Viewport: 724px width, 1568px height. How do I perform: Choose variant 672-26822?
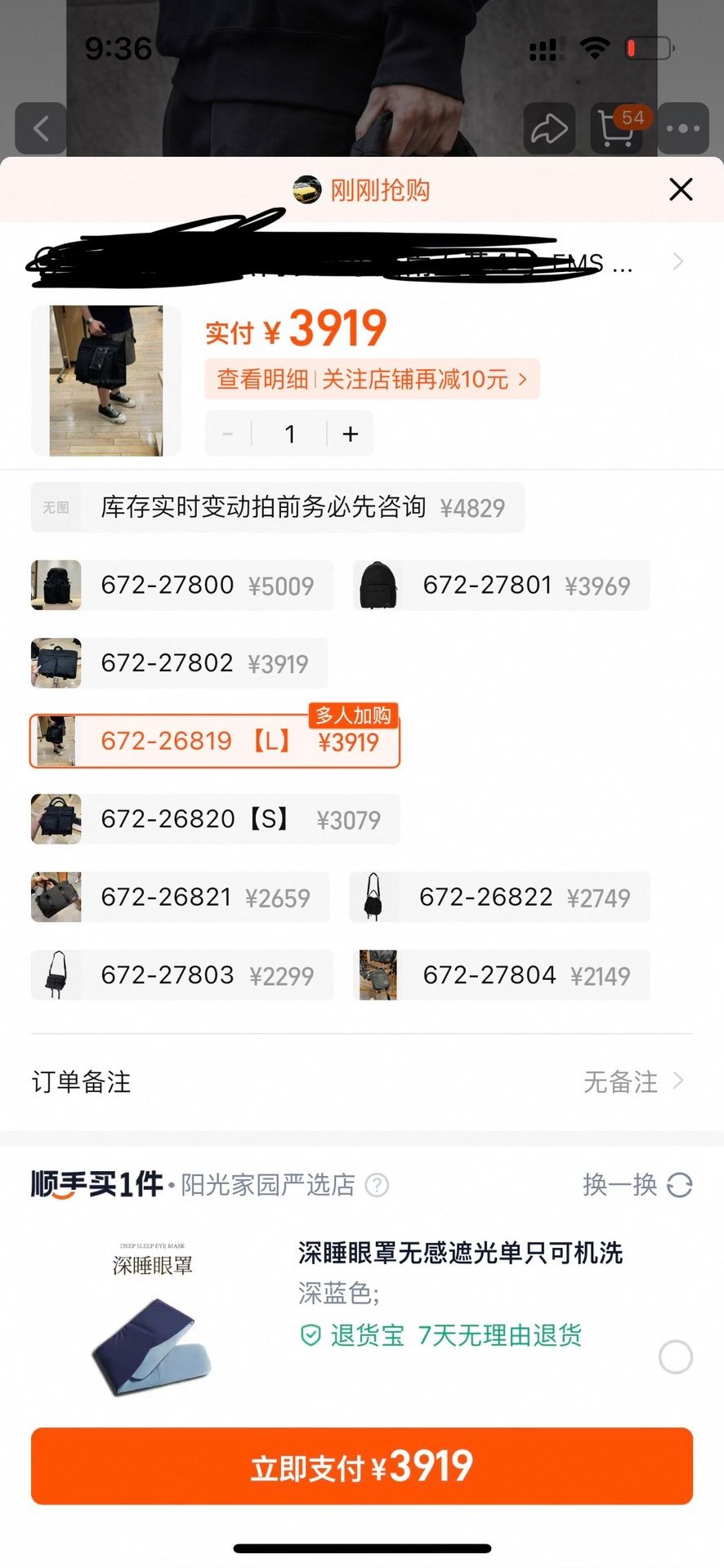[500, 897]
